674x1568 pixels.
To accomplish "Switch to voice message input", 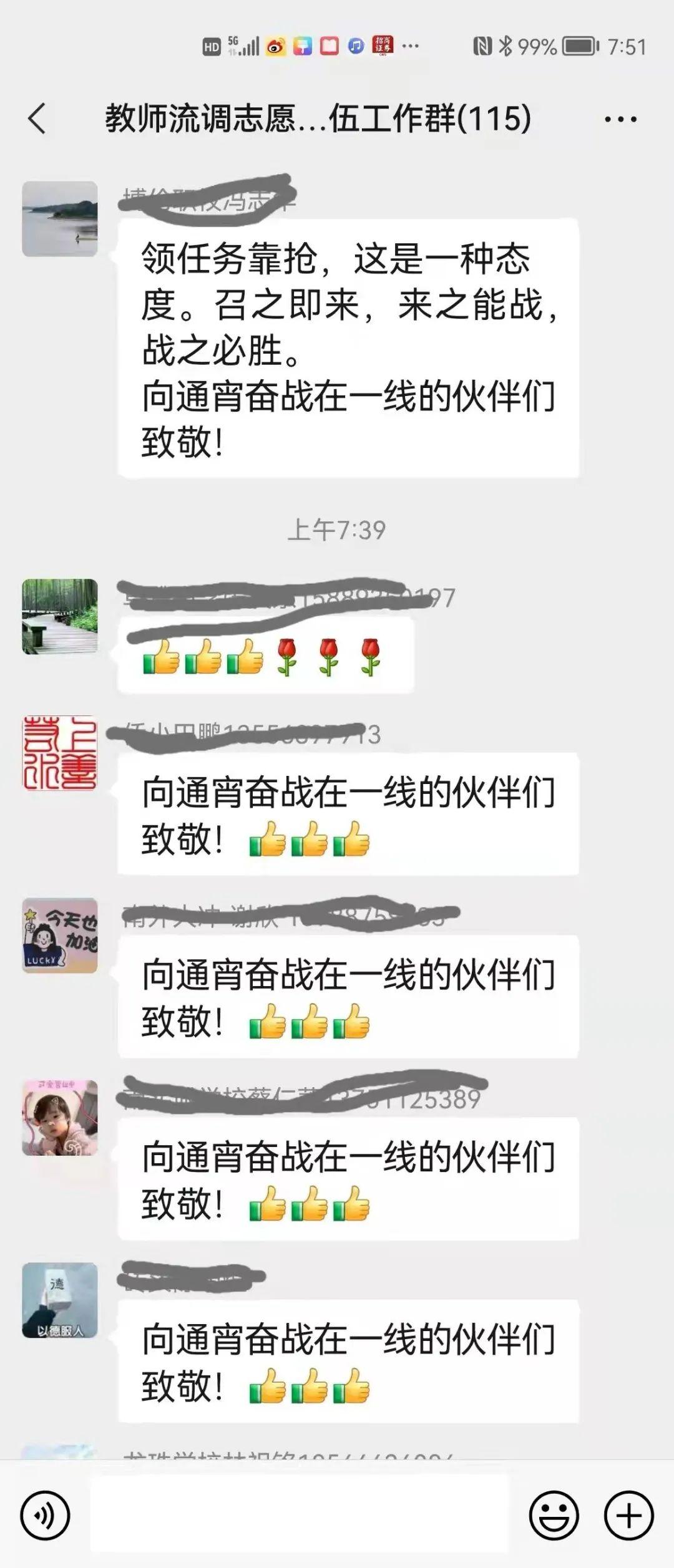I will click(x=45, y=1516).
